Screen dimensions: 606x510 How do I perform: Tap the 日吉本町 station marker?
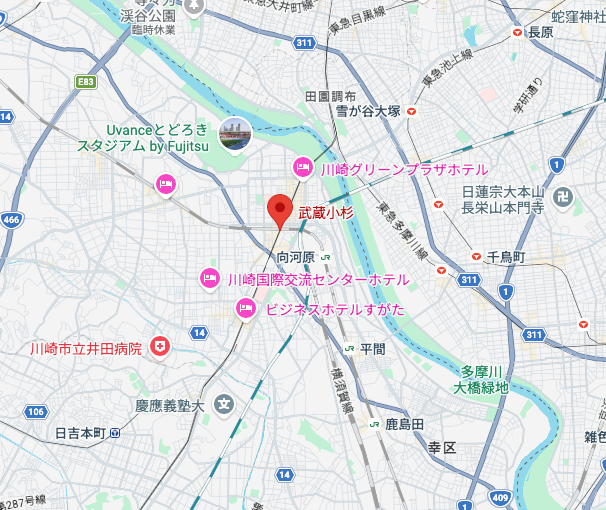[x=114, y=433]
